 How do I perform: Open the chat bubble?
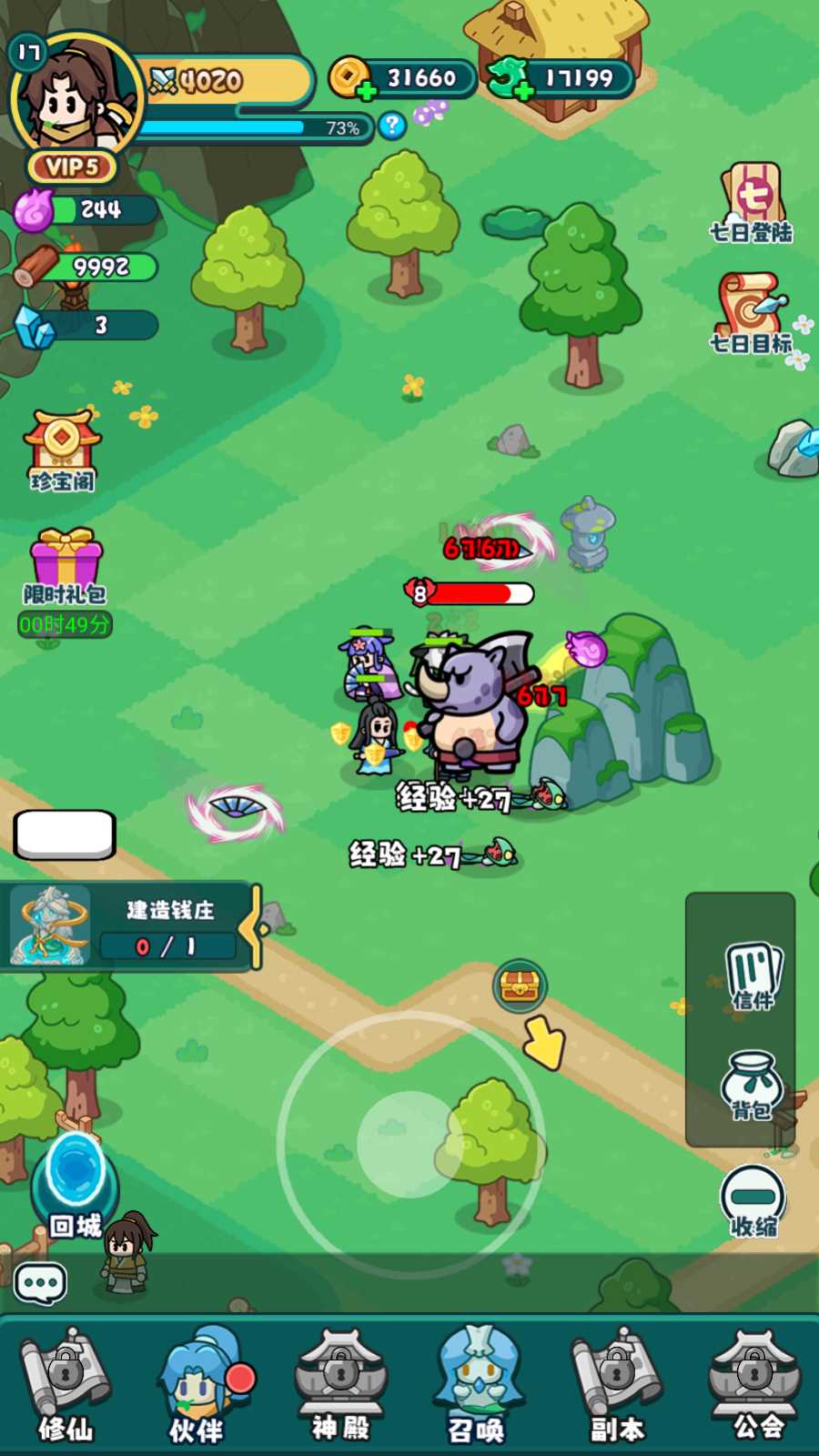pos(41,1283)
